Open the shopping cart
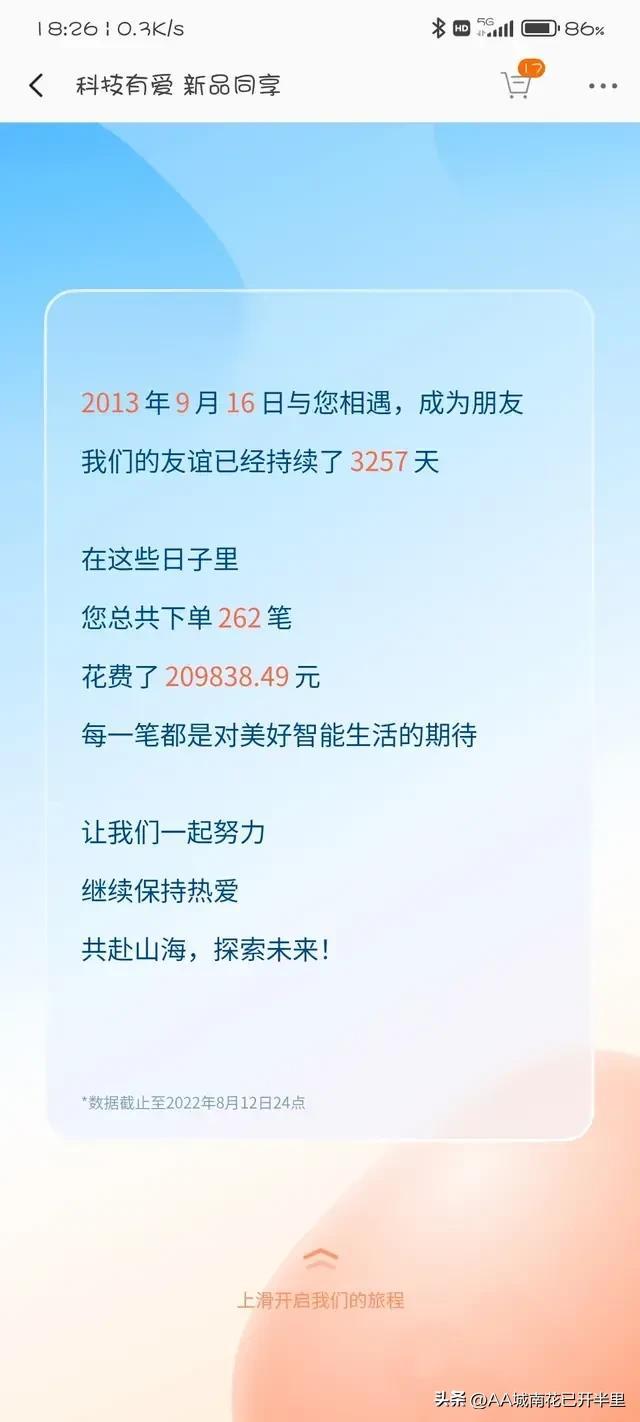The width and height of the screenshot is (640, 1422). pos(516,85)
